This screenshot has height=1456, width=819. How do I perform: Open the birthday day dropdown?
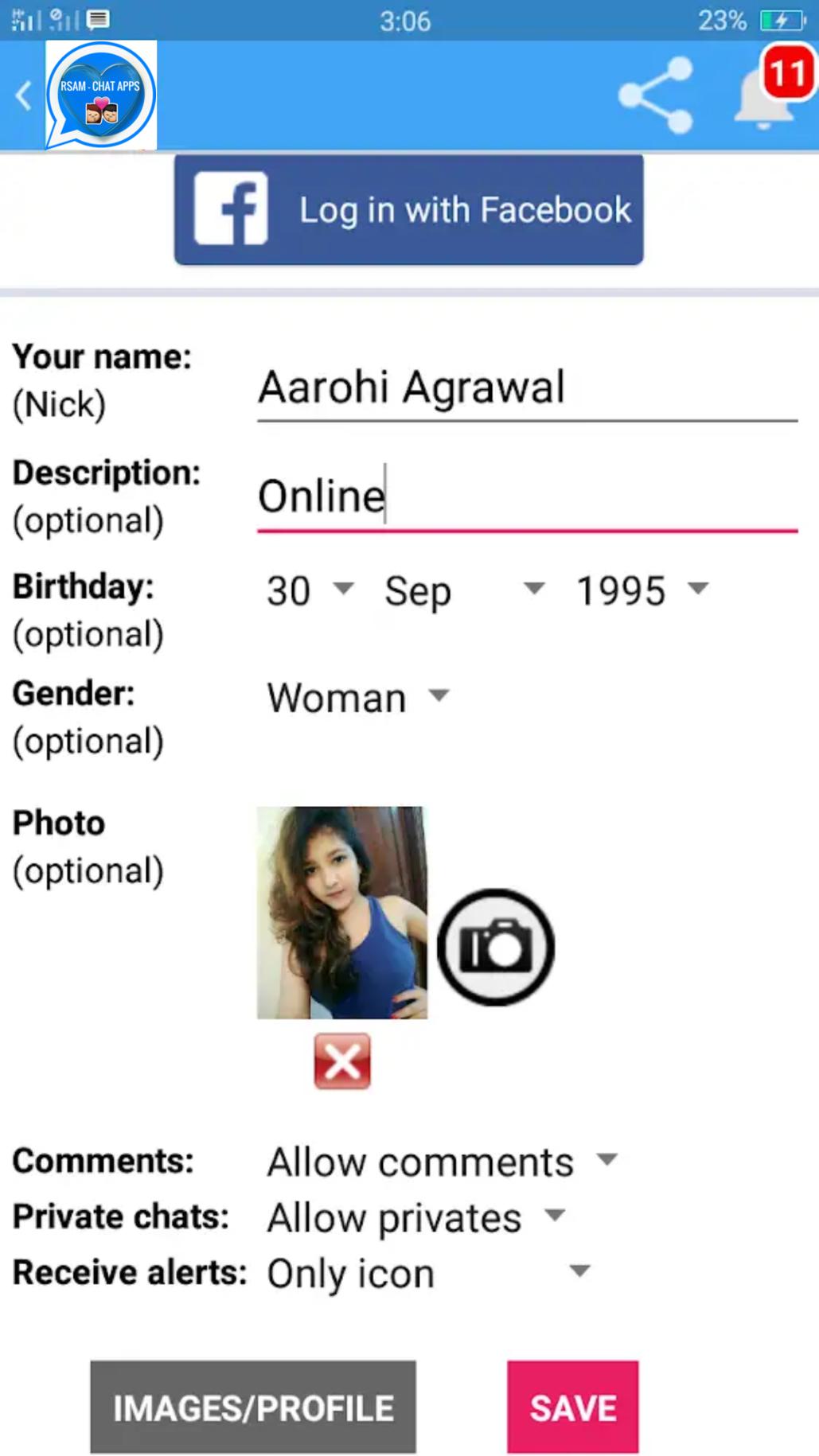tap(310, 590)
